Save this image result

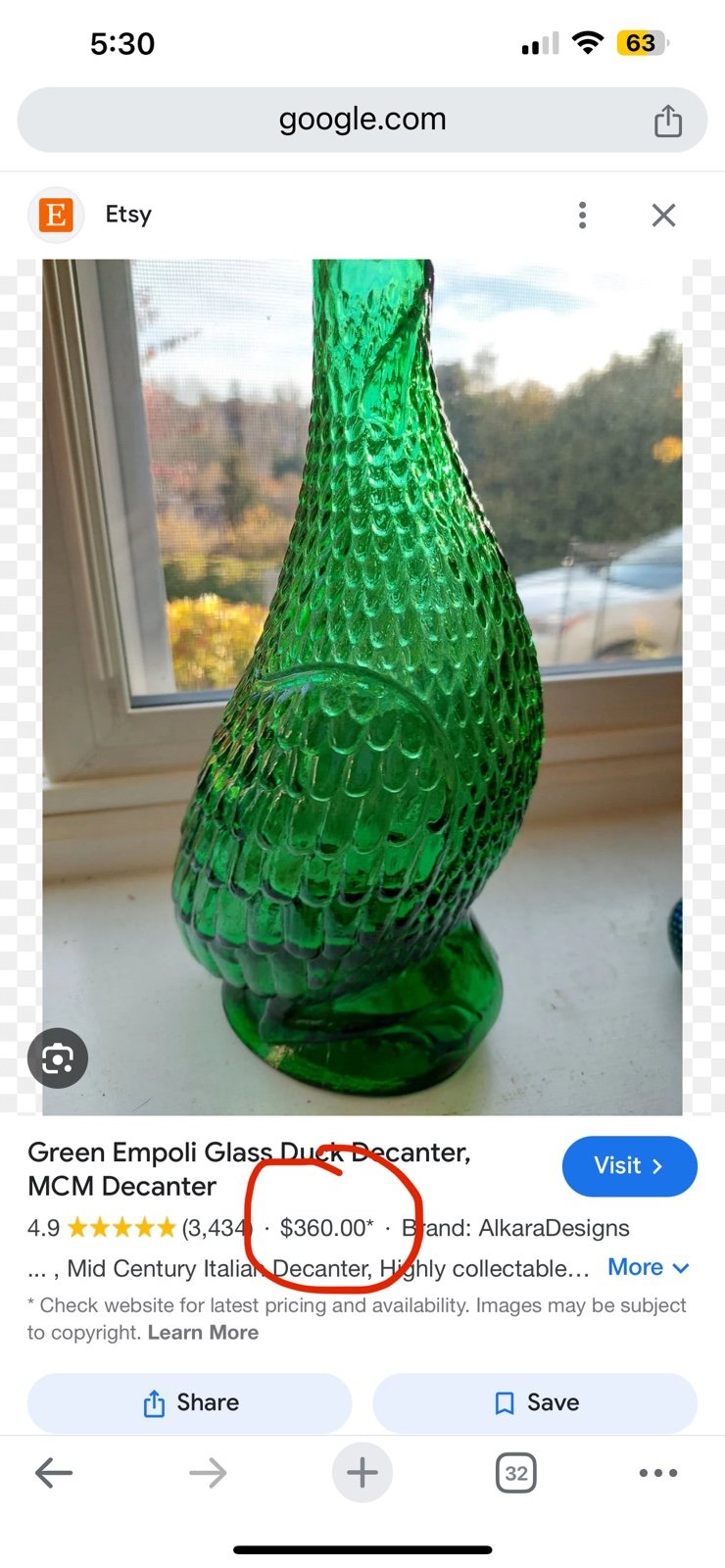[535, 1403]
